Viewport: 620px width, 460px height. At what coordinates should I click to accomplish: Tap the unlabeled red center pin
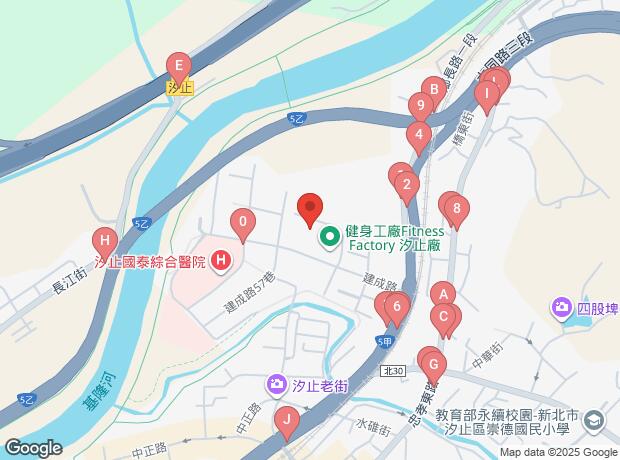click(x=310, y=209)
